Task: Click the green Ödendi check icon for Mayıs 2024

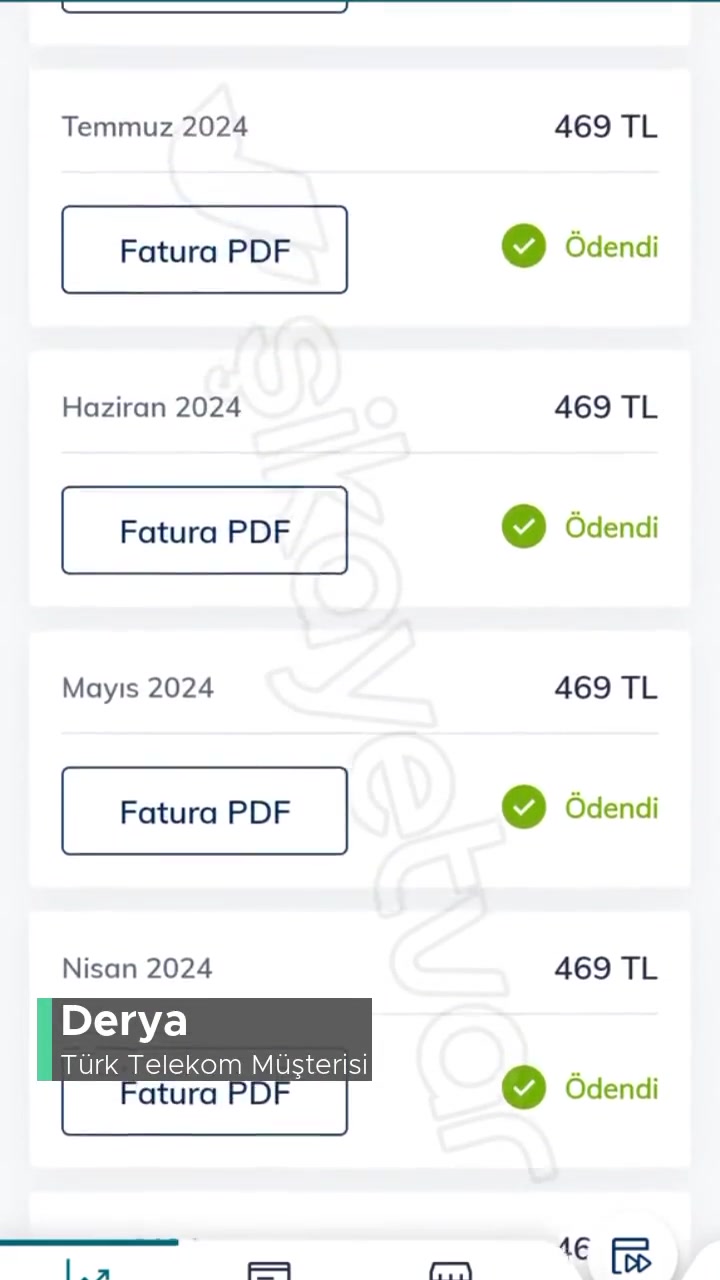Action: coord(524,807)
